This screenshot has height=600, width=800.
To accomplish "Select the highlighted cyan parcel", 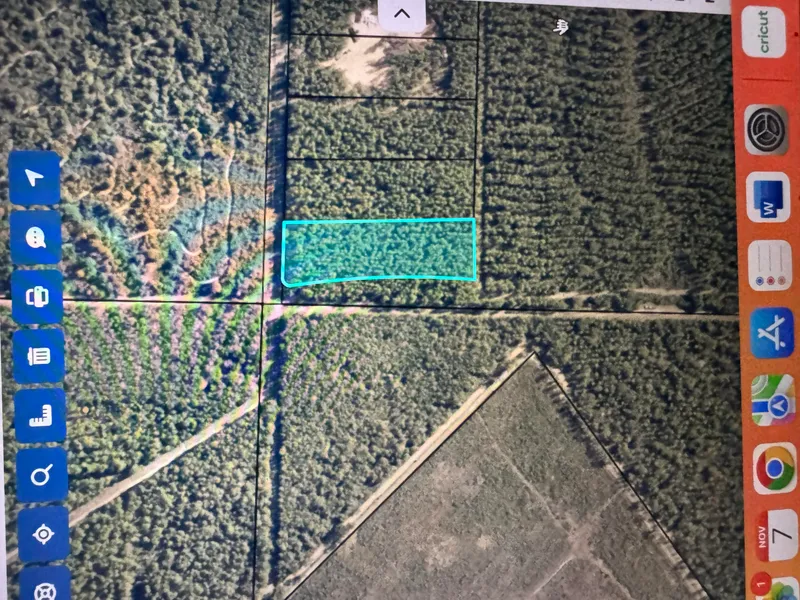I will pyautogui.click(x=378, y=250).
